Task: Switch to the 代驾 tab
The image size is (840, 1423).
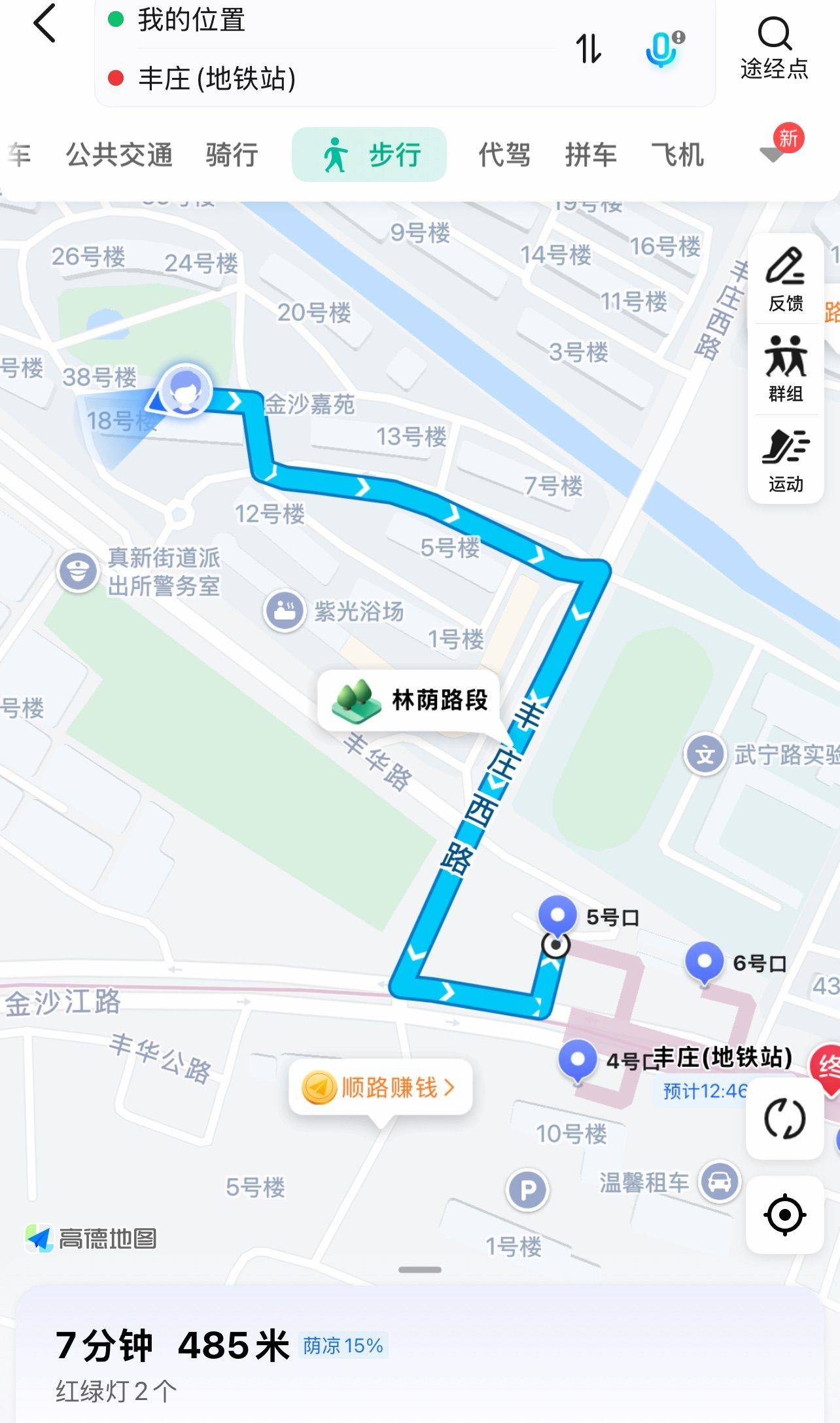Action: [504, 155]
